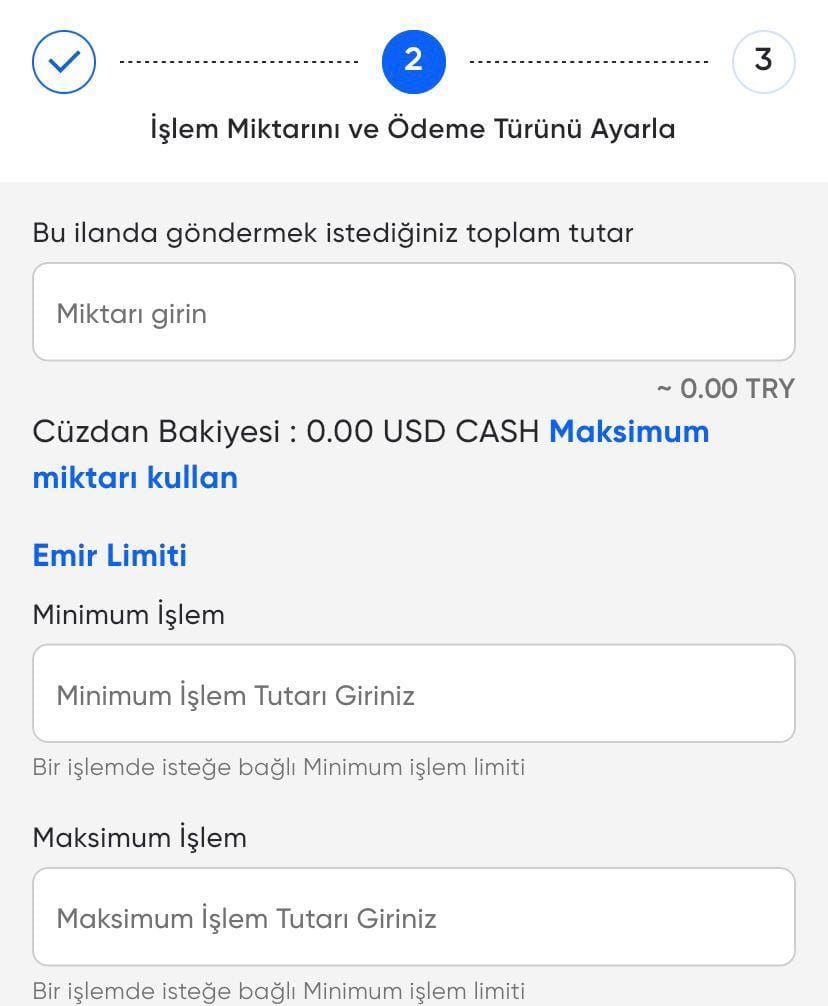
Task: Click the dotted line between steps 2 and 3
Action: tap(588, 61)
